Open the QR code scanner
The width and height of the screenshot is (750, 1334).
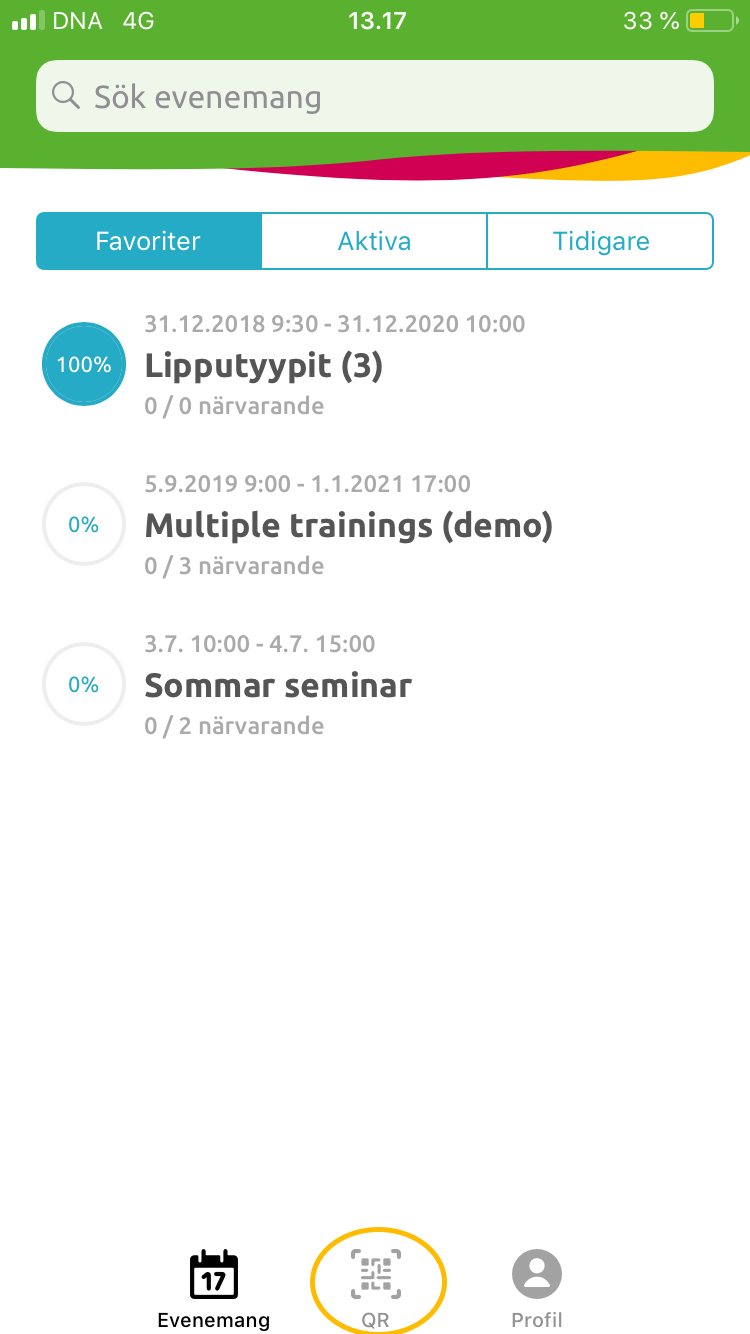(x=377, y=1281)
